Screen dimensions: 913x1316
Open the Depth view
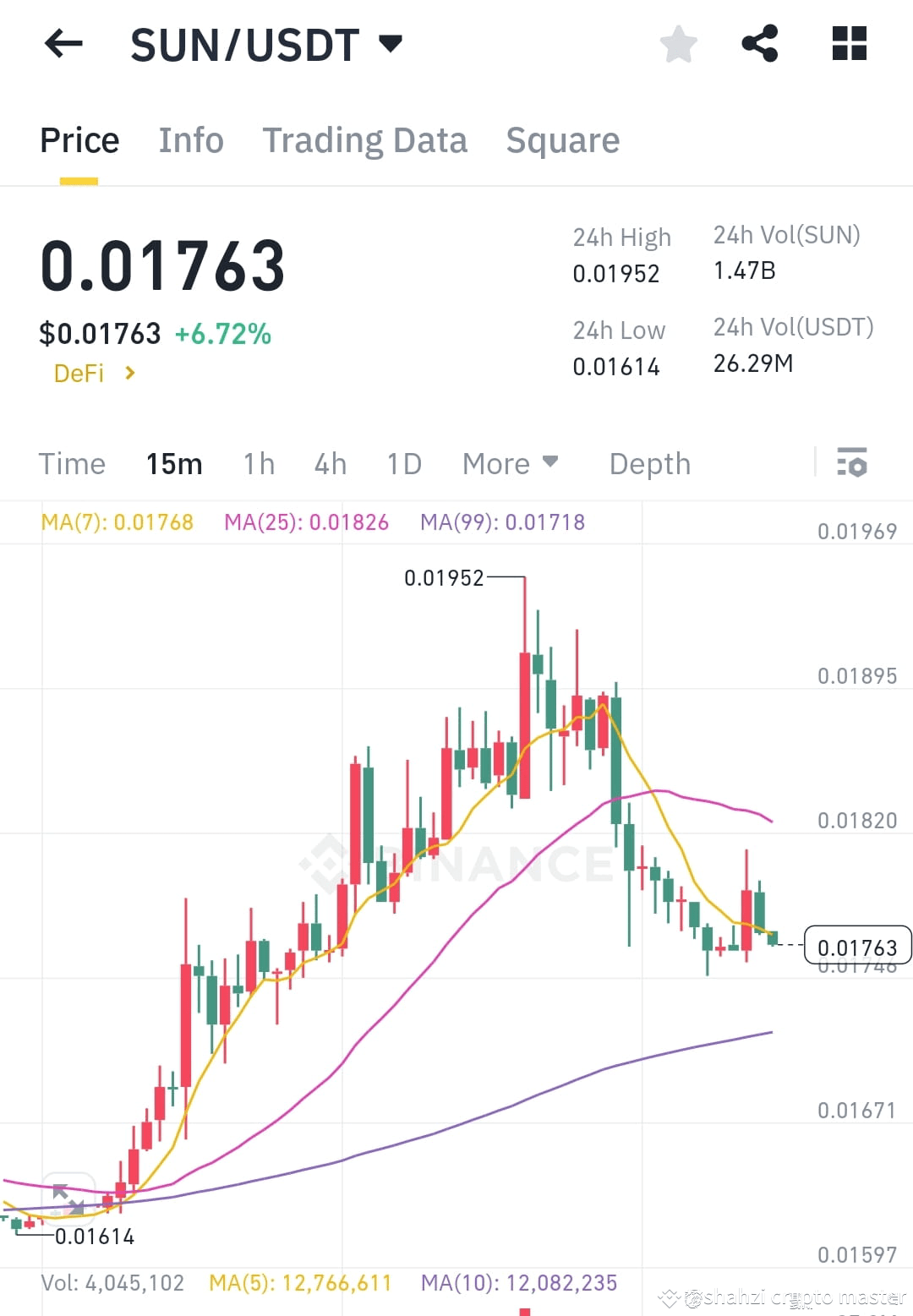click(x=648, y=463)
